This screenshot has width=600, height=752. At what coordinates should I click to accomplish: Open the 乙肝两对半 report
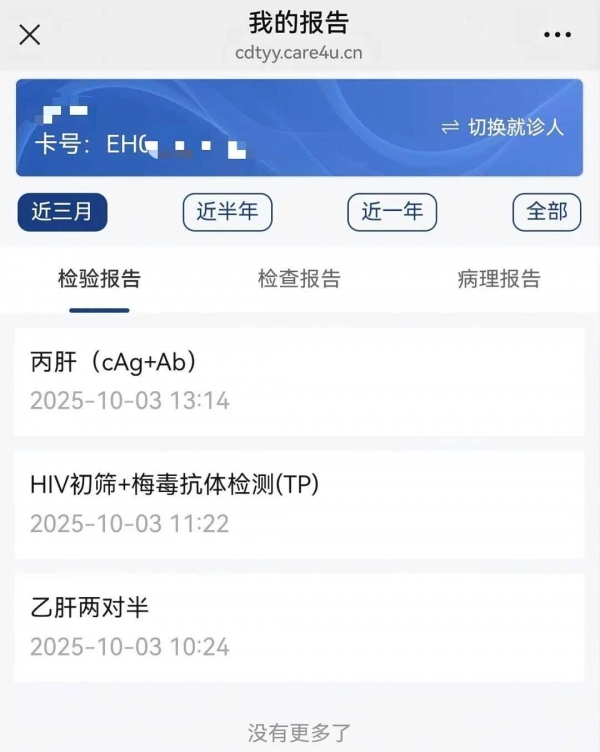coord(299,626)
